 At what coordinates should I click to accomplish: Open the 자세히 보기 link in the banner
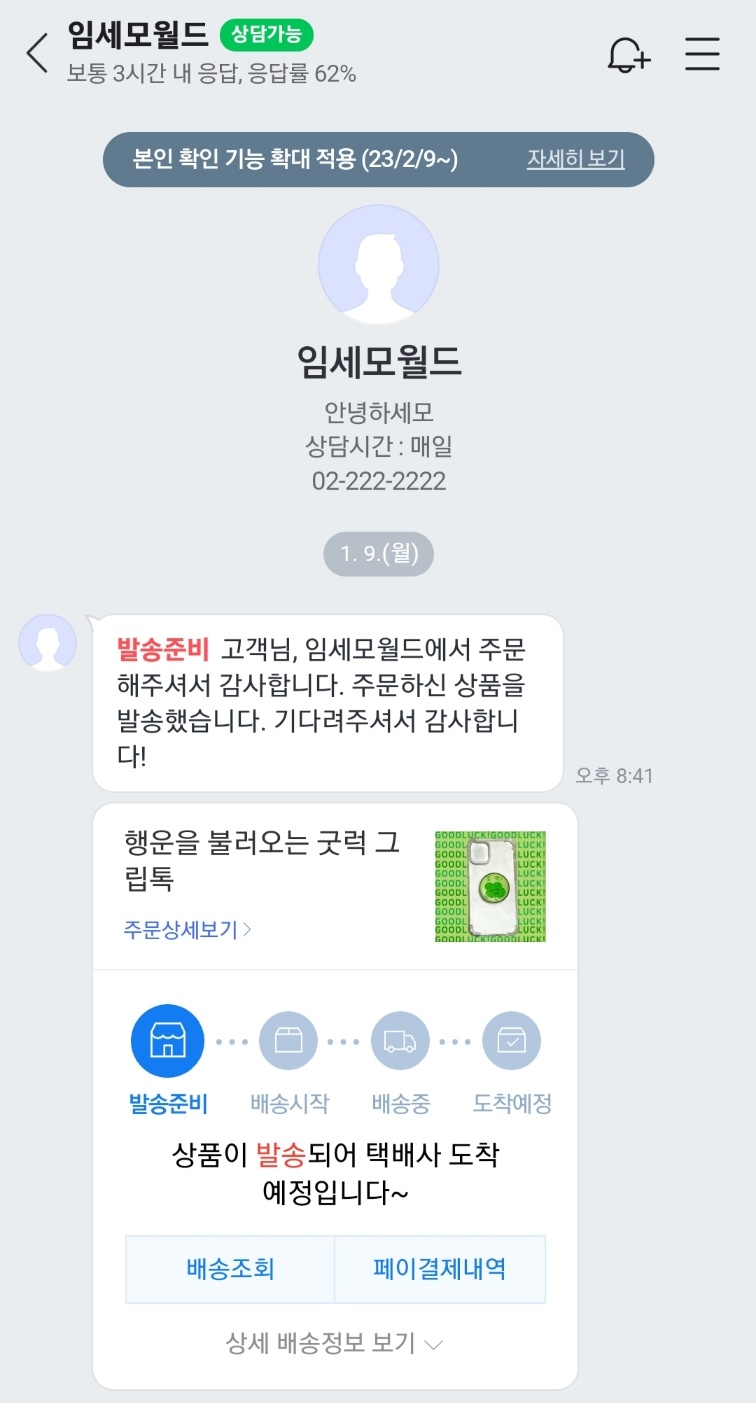tap(575, 159)
